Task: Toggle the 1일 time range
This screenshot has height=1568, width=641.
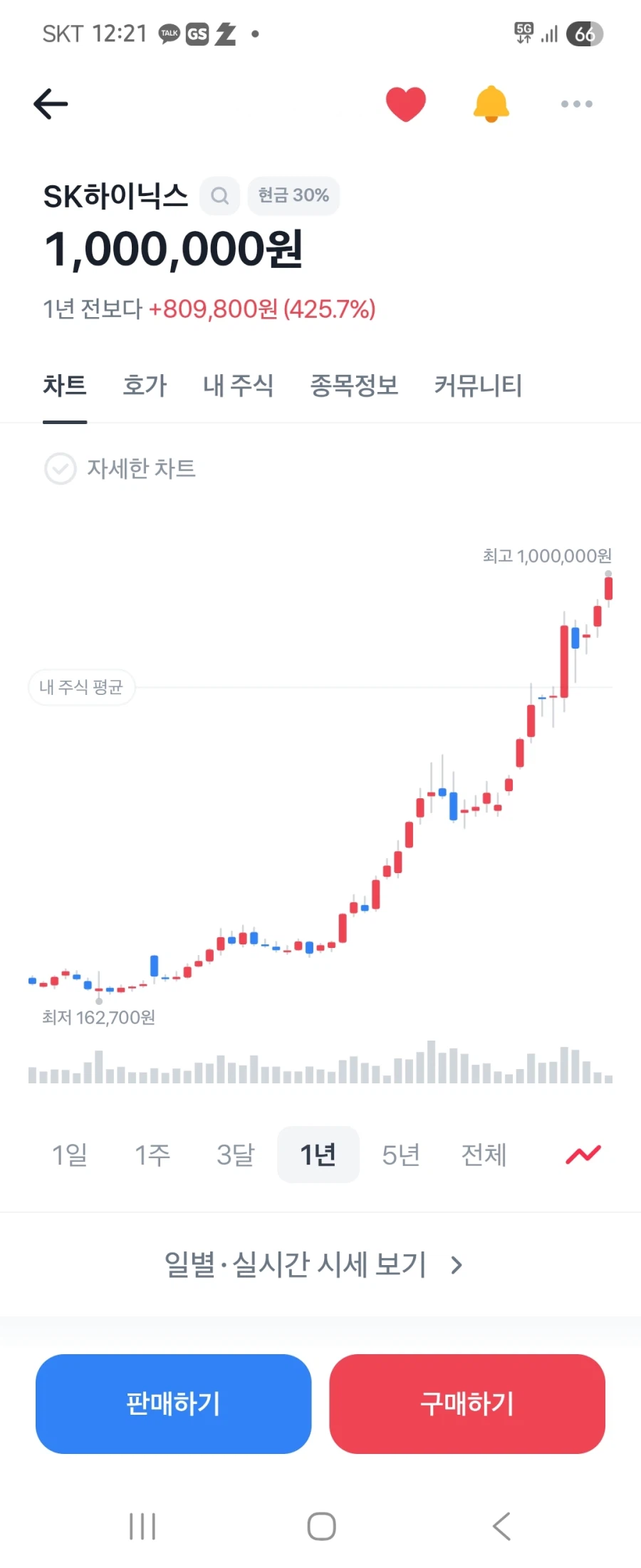Action: (70, 1155)
